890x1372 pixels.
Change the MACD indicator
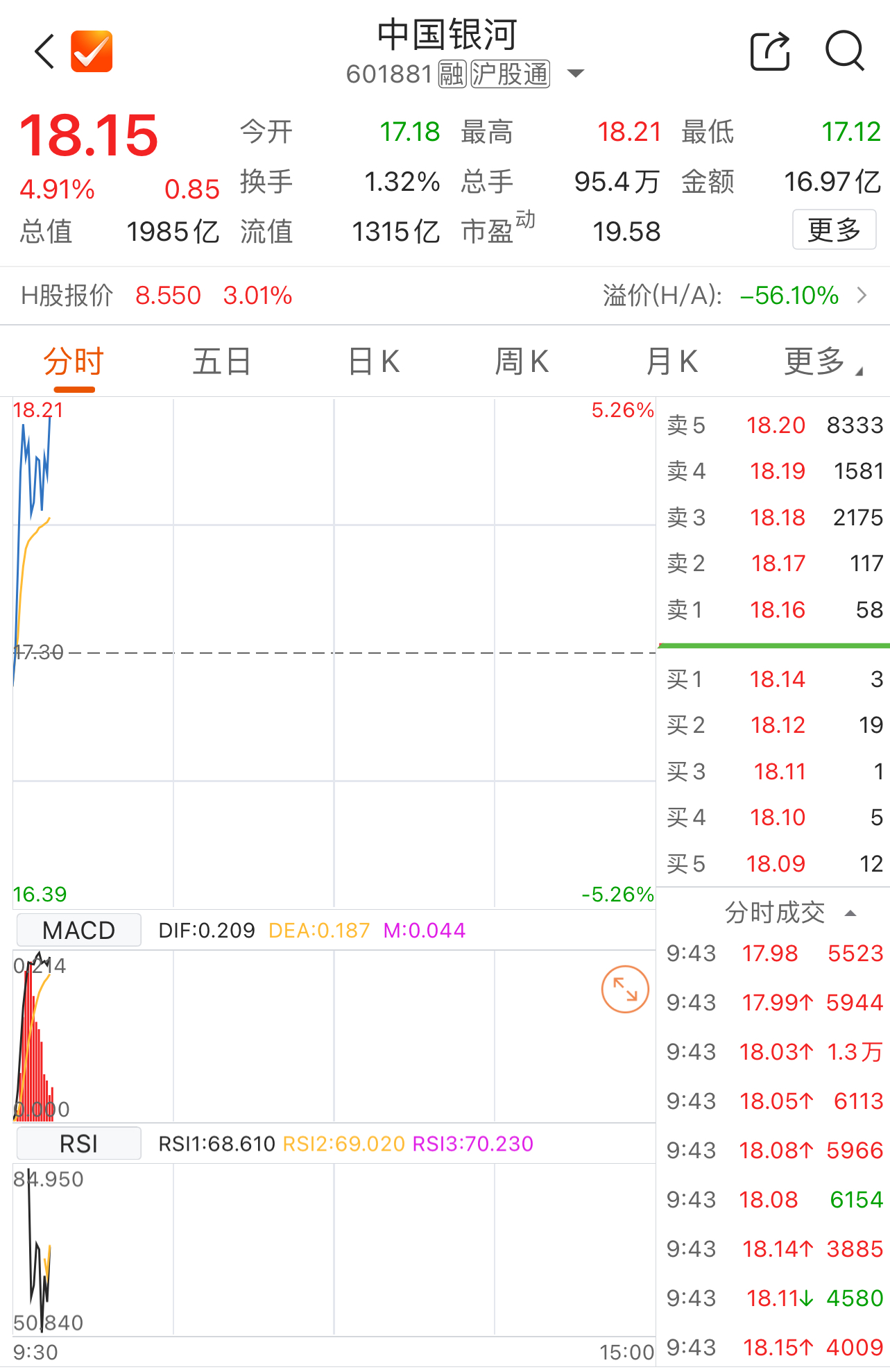pyautogui.click(x=78, y=930)
